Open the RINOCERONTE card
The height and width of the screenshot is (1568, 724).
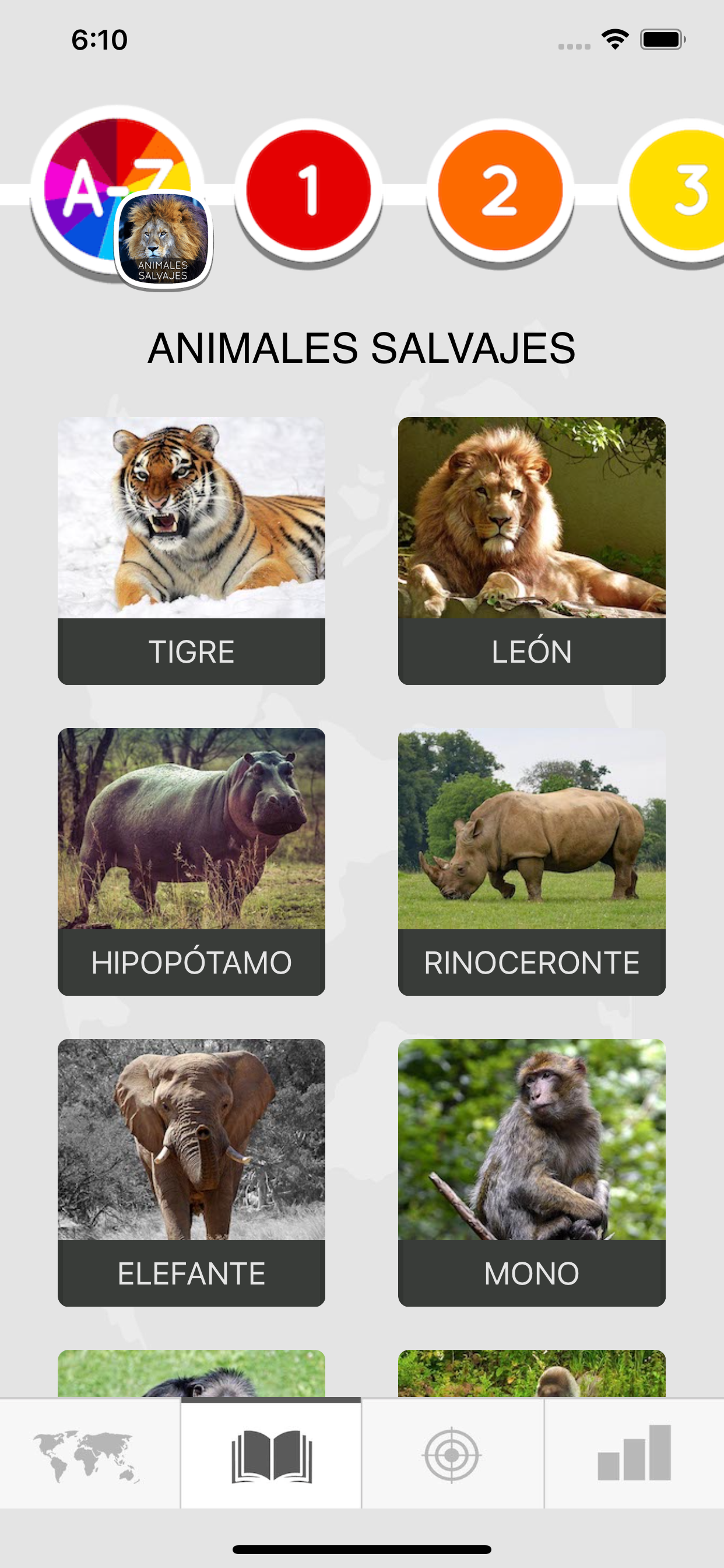(532, 862)
